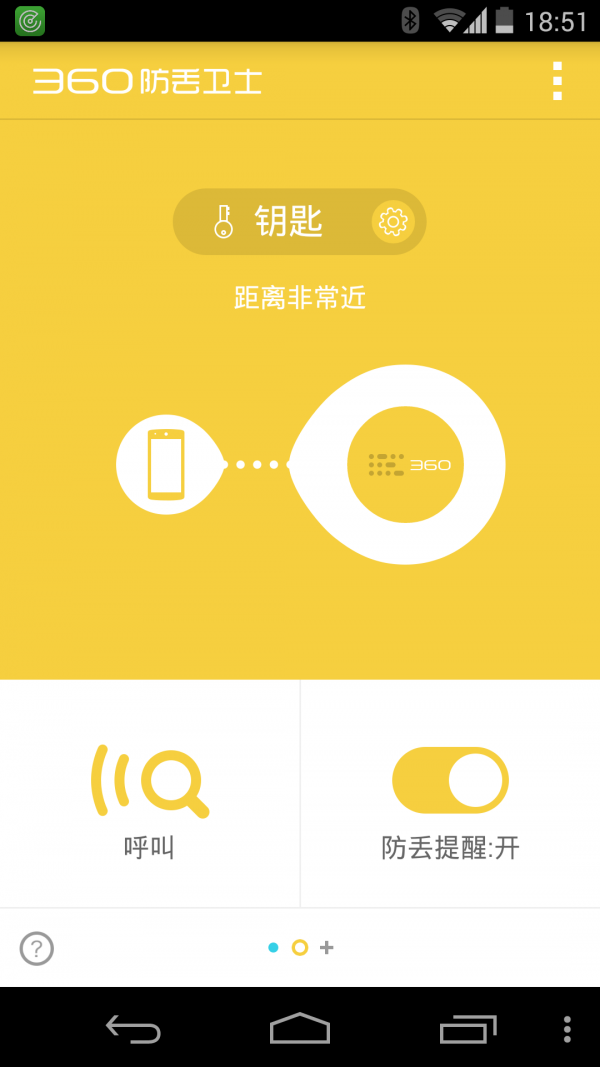
Task: Open the help question mark icon
Action: (x=37, y=948)
